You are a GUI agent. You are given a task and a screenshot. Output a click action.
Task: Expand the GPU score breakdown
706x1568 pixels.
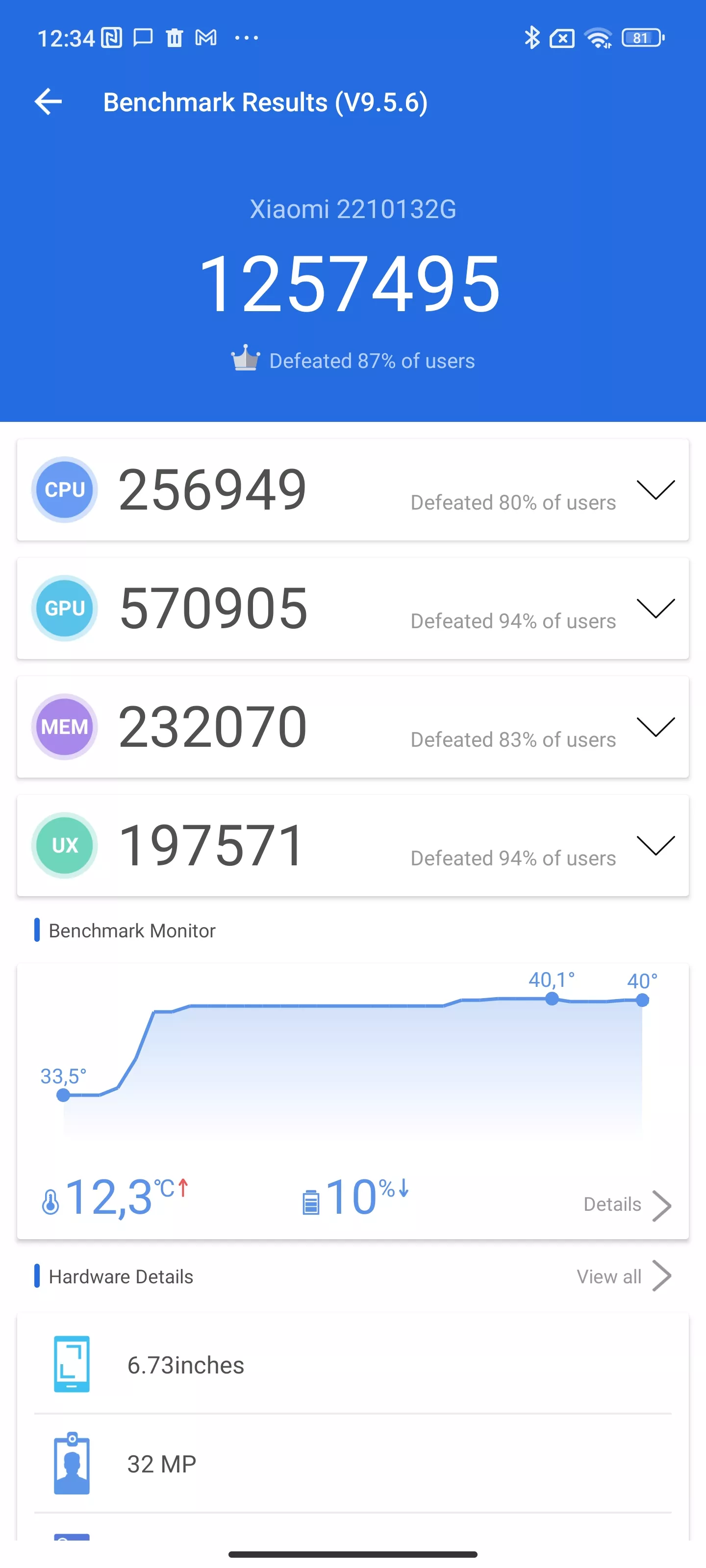point(656,608)
